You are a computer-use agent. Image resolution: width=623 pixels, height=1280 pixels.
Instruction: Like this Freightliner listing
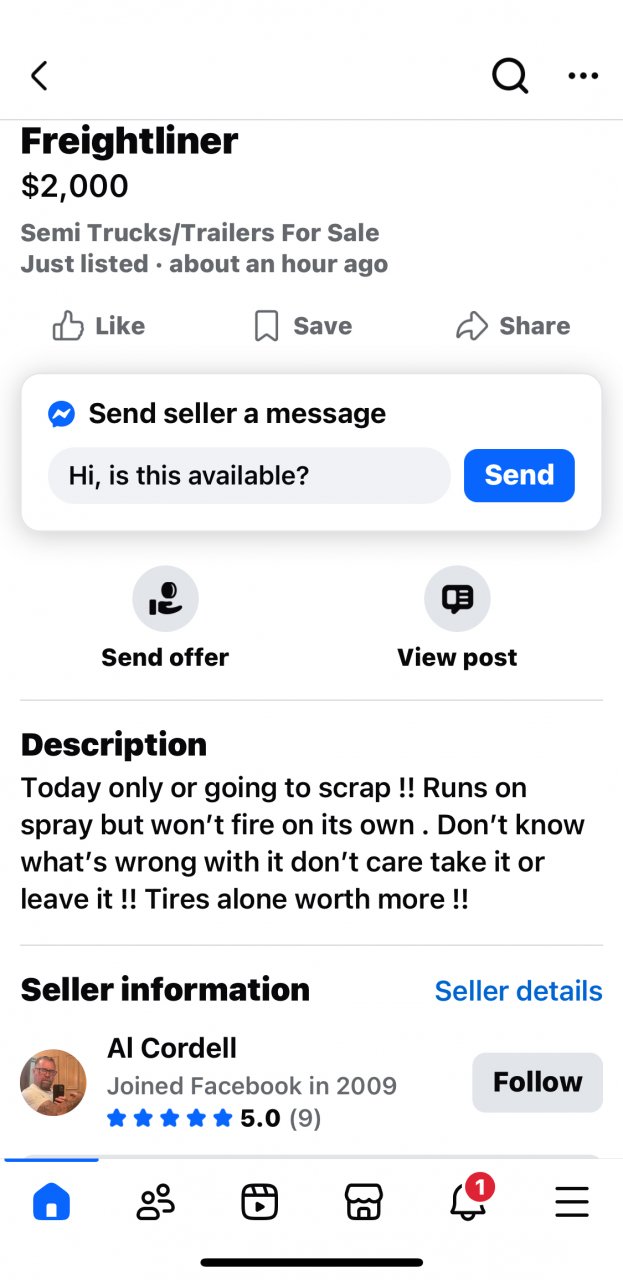[98, 326]
